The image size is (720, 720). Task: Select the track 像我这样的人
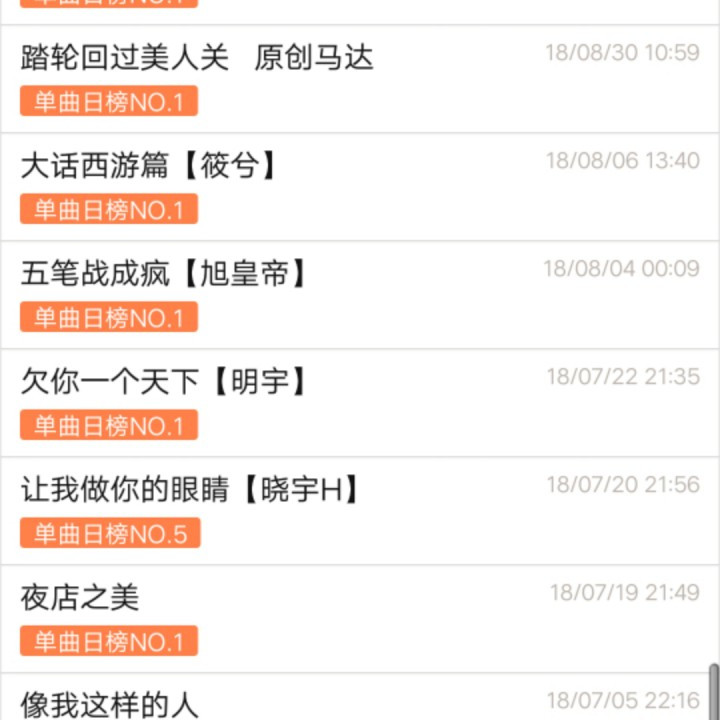click(110, 704)
